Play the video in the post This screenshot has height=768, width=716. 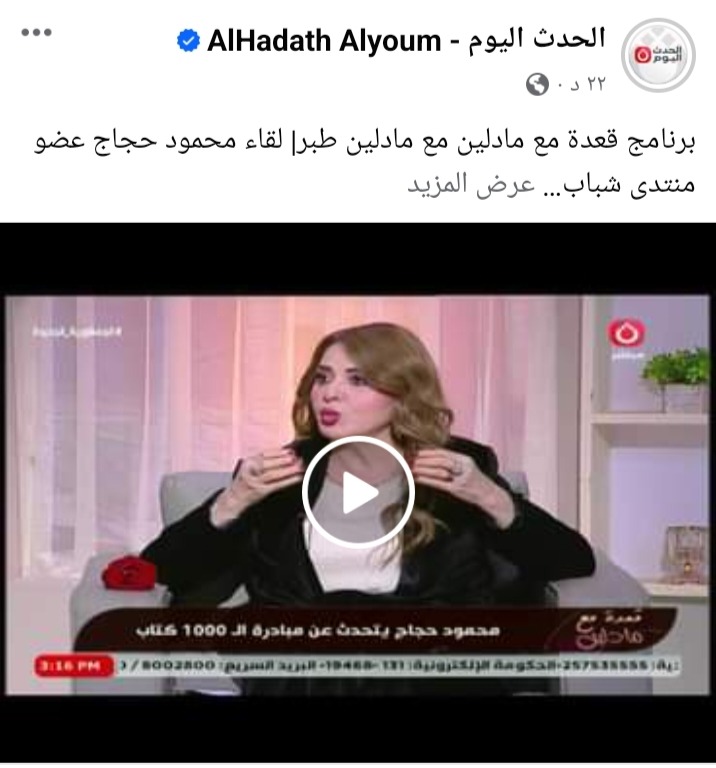[x=358, y=491]
